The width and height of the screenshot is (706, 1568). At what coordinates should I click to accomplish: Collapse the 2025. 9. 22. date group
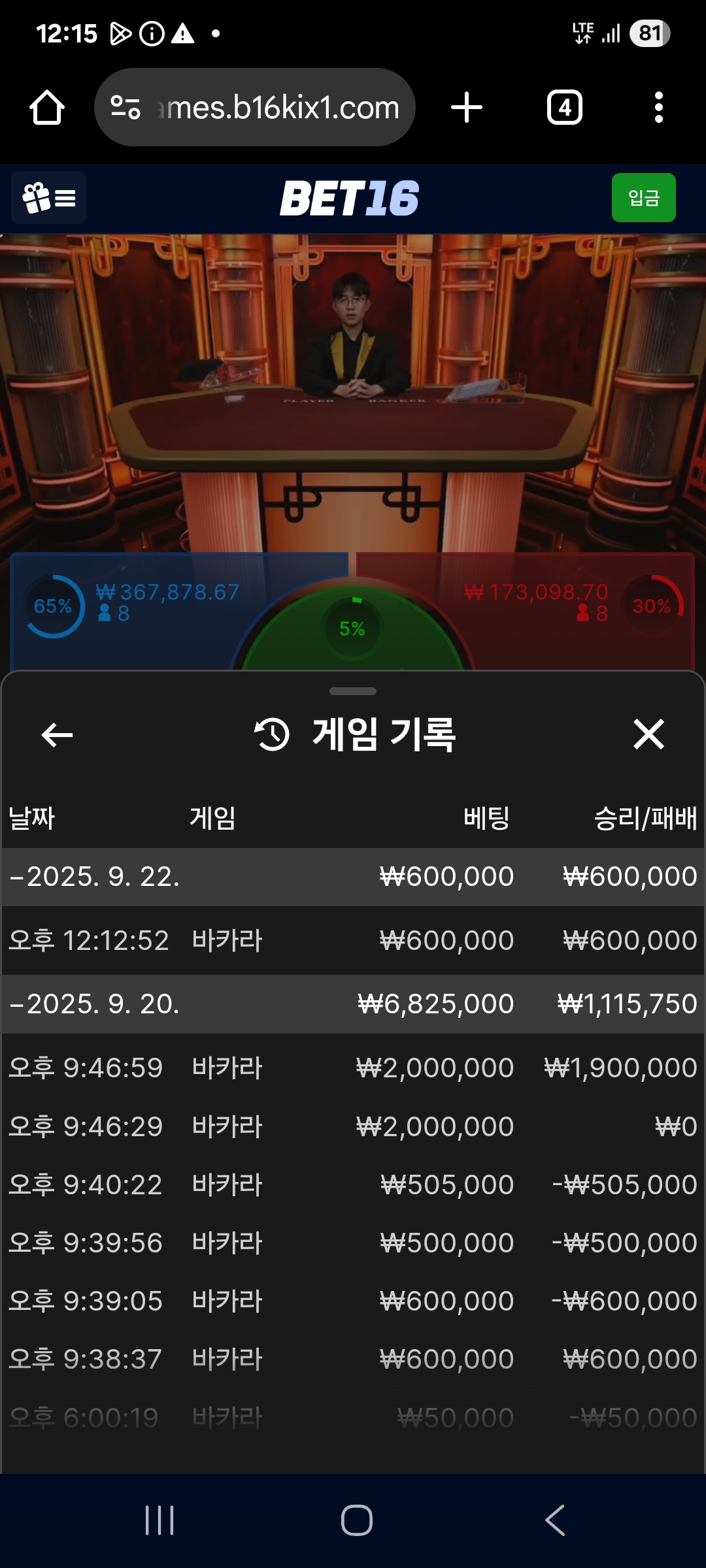(x=95, y=877)
